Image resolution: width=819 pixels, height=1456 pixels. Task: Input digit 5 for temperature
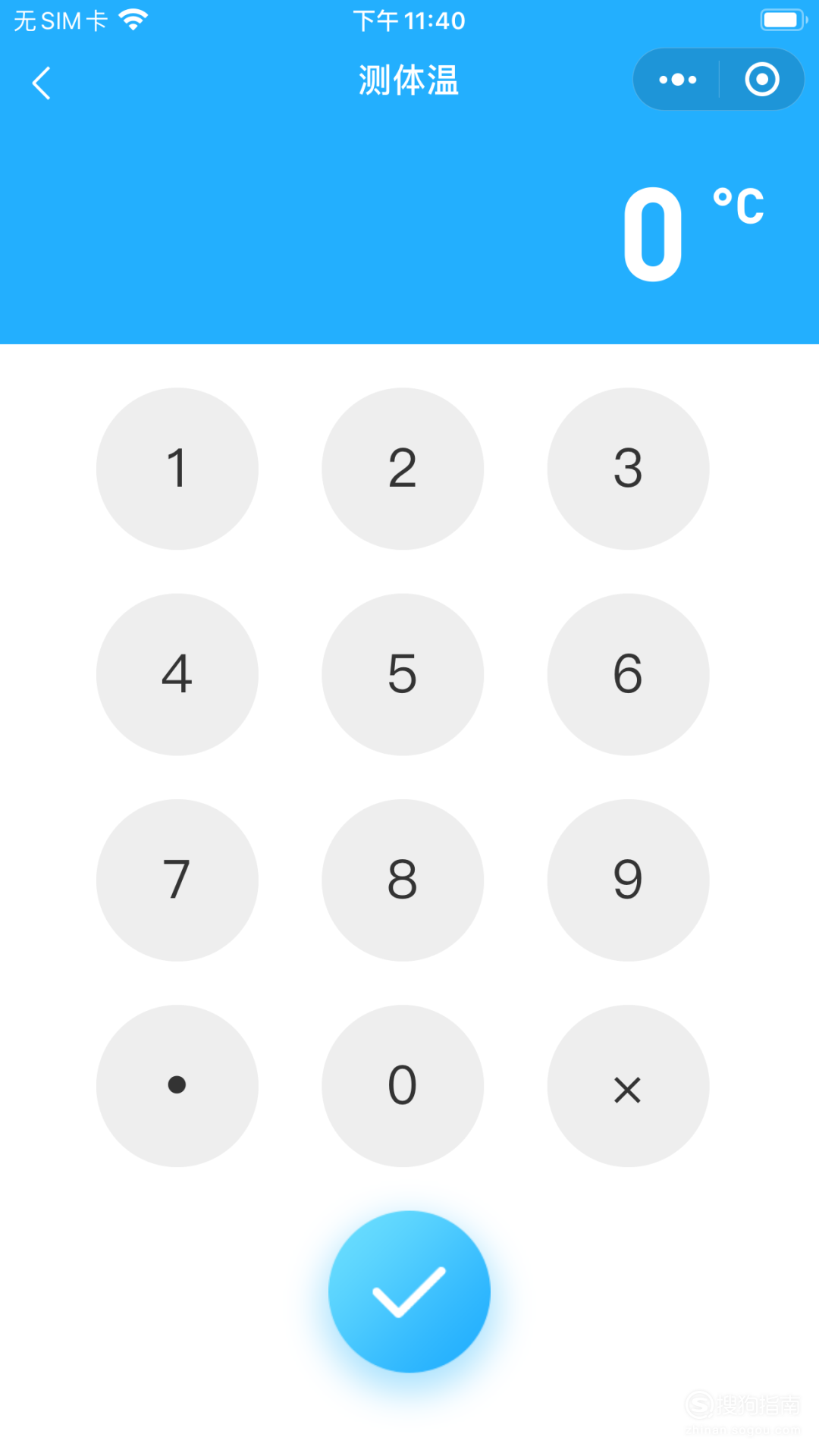(x=403, y=674)
